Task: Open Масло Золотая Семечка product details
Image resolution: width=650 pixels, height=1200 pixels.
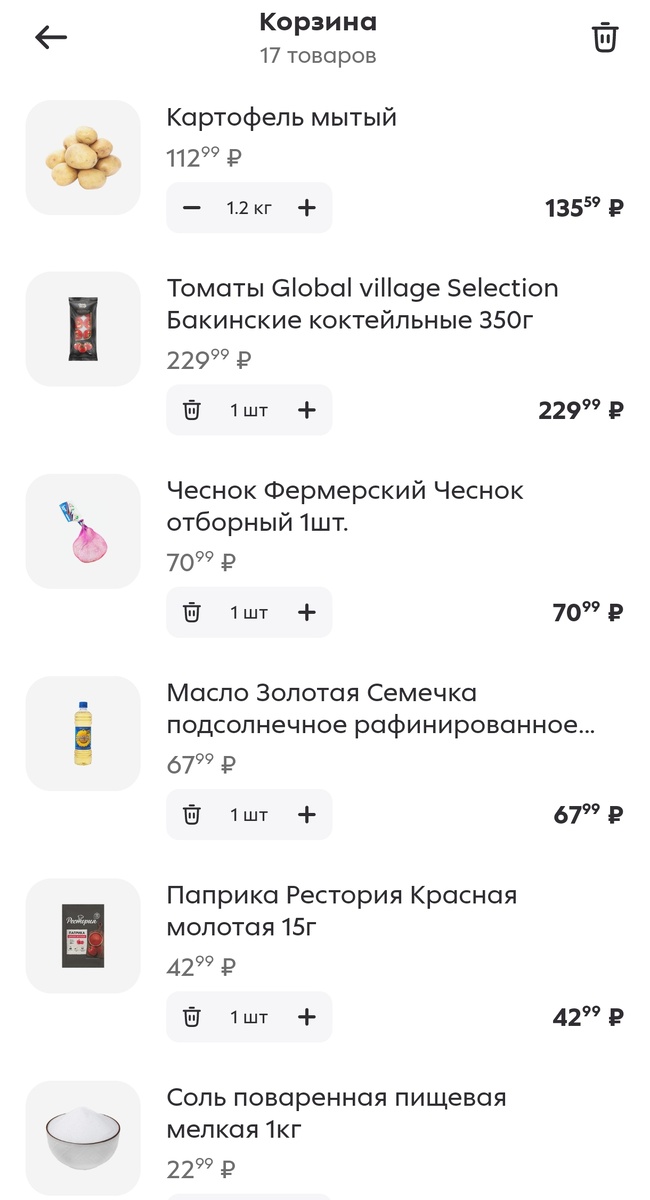Action: click(83, 733)
